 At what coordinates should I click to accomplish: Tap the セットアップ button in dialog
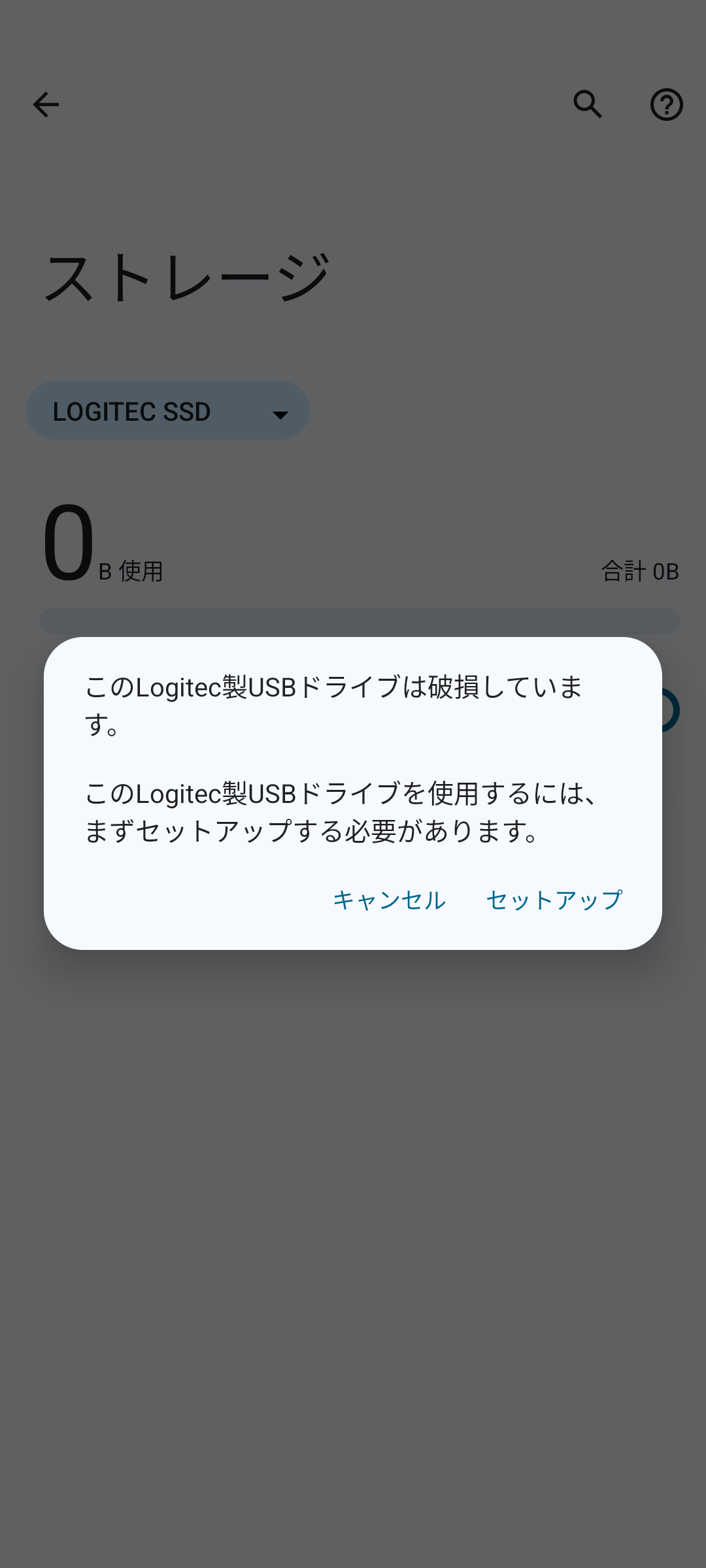click(554, 900)
